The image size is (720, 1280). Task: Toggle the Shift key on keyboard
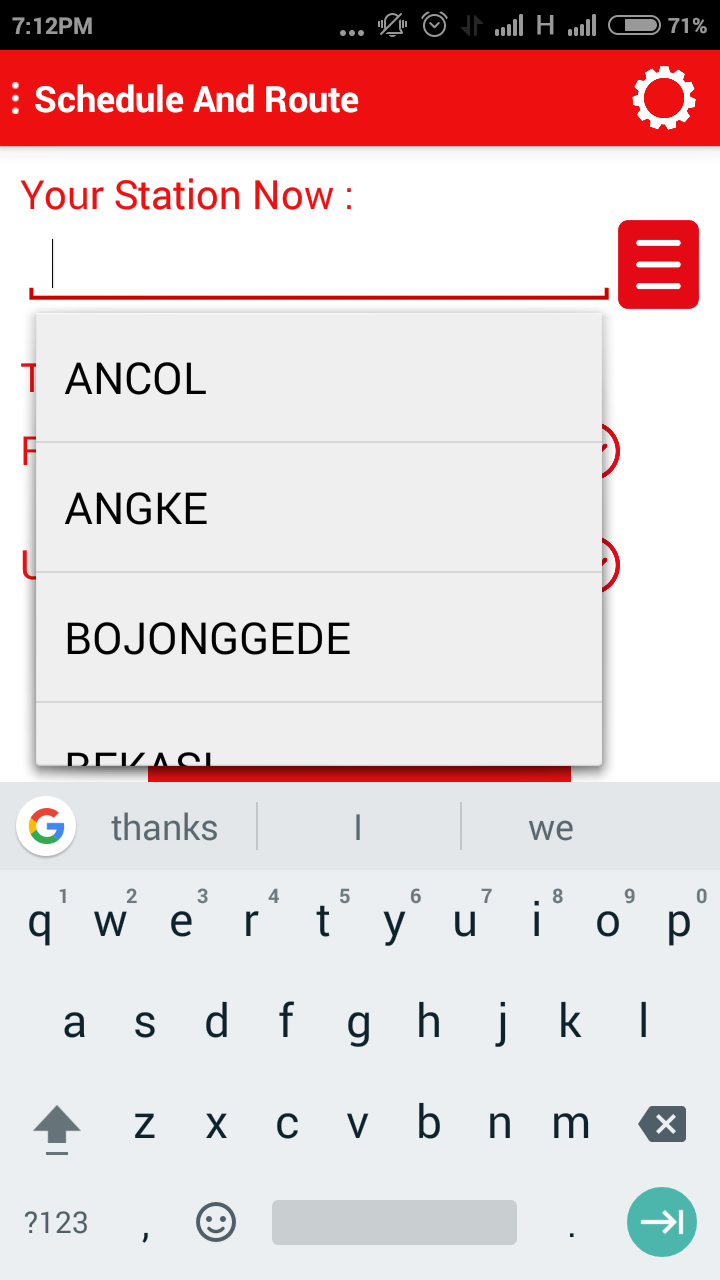pos(56,1124)
